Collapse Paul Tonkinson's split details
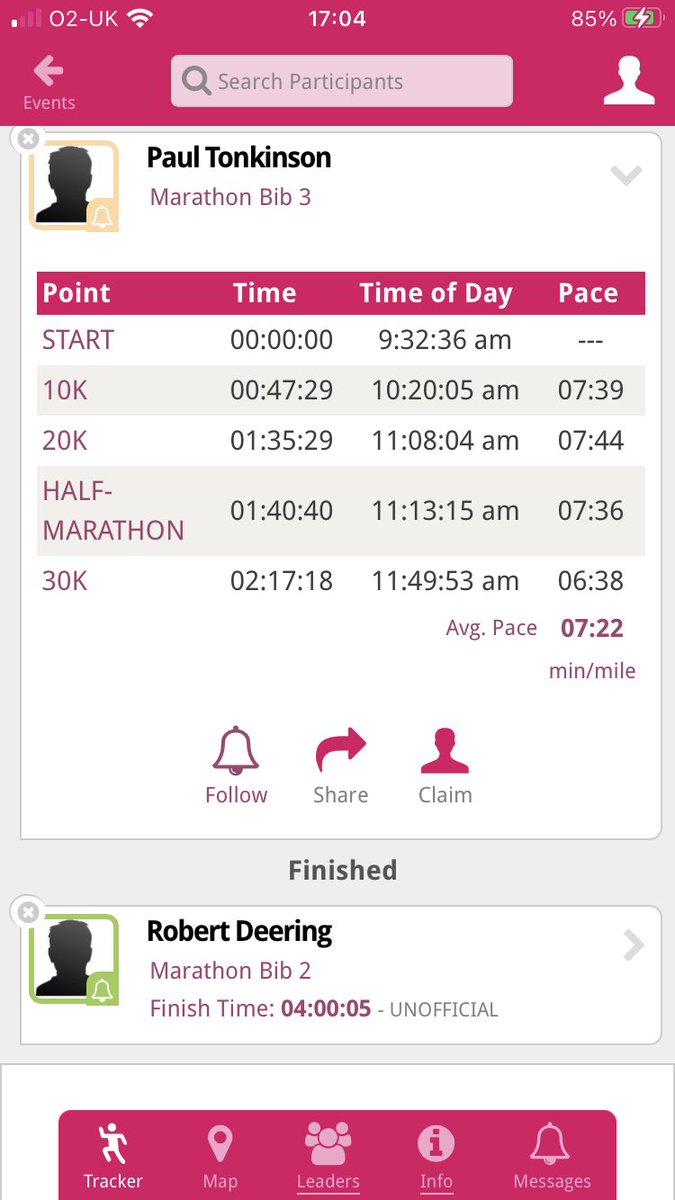The height and width of the screenshot is (1200, 675). tap(626, 177)
